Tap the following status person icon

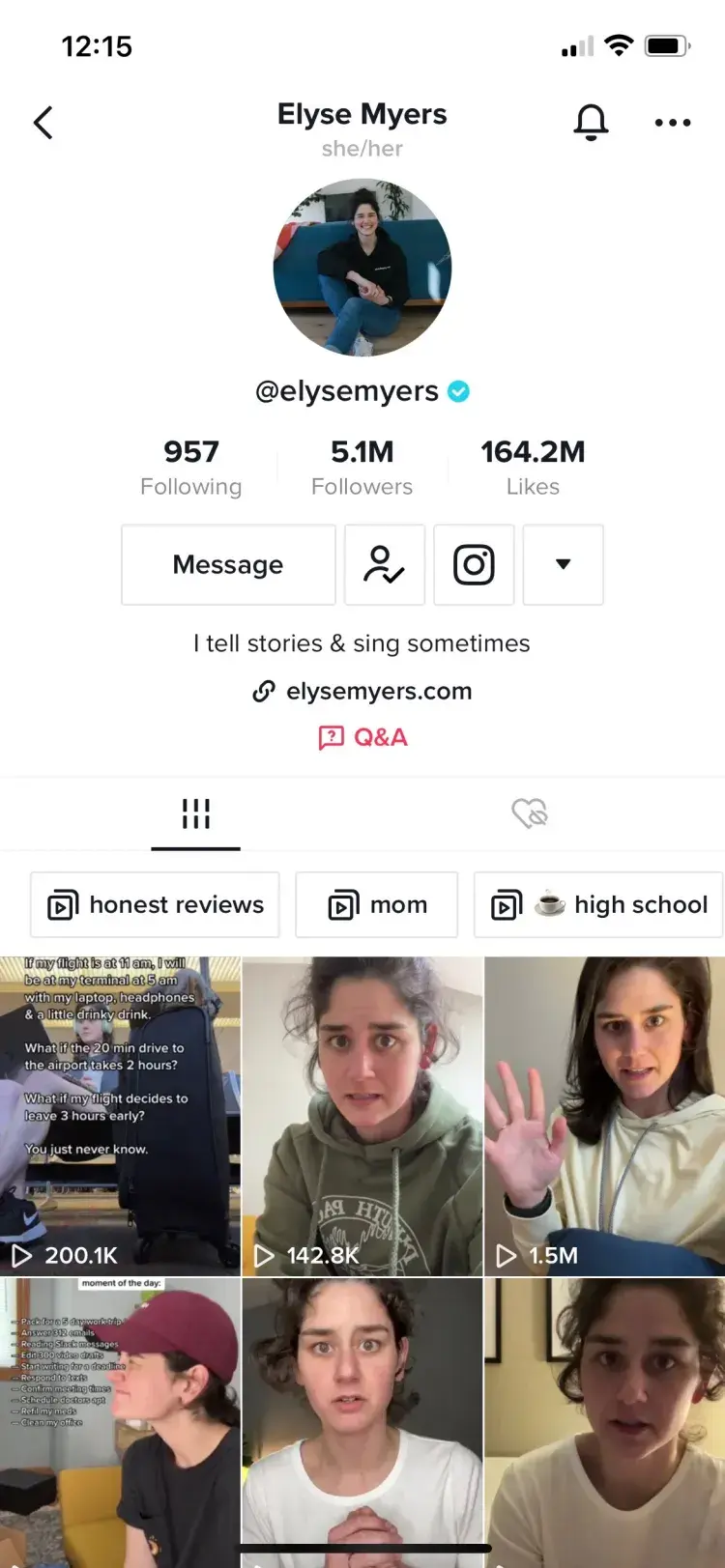(x=384, y=565)
